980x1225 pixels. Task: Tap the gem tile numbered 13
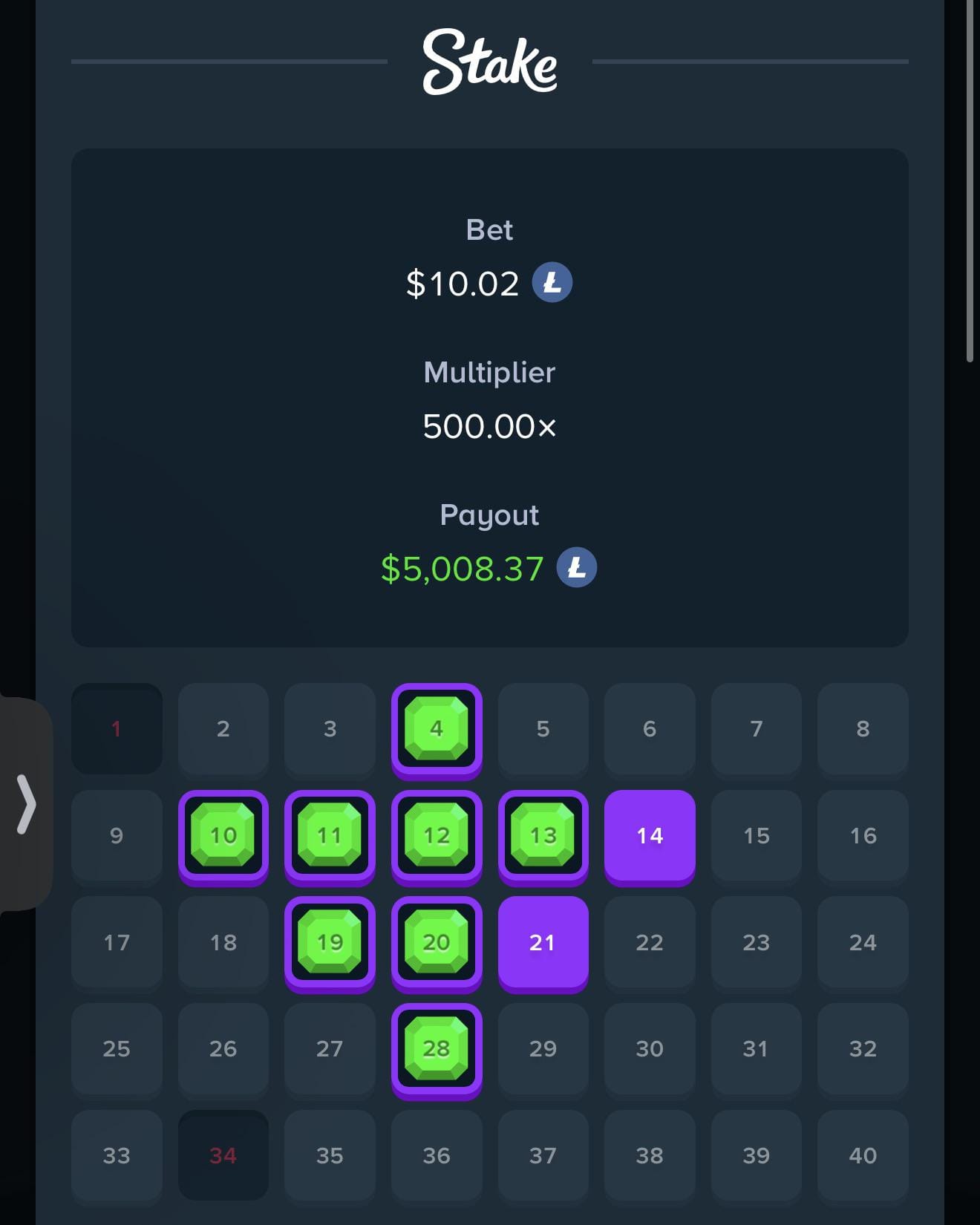[543, 835]
